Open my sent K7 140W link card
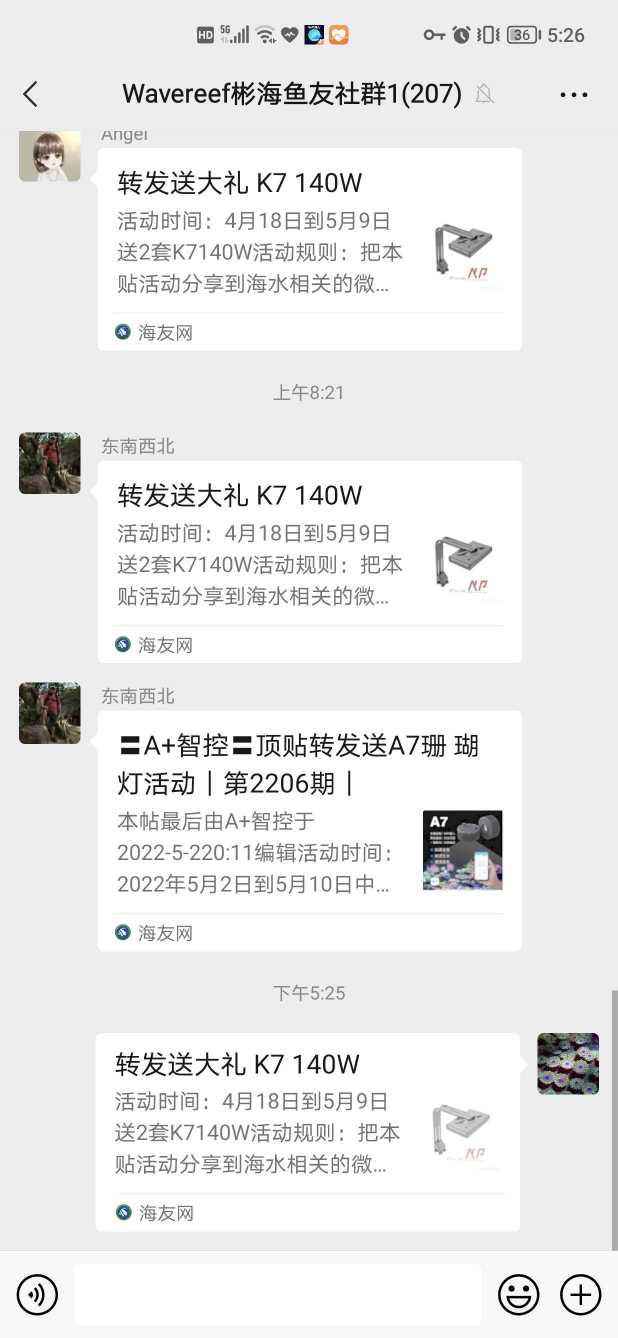The width and height of the screenshot is (618, 1338). point(307,1131)
